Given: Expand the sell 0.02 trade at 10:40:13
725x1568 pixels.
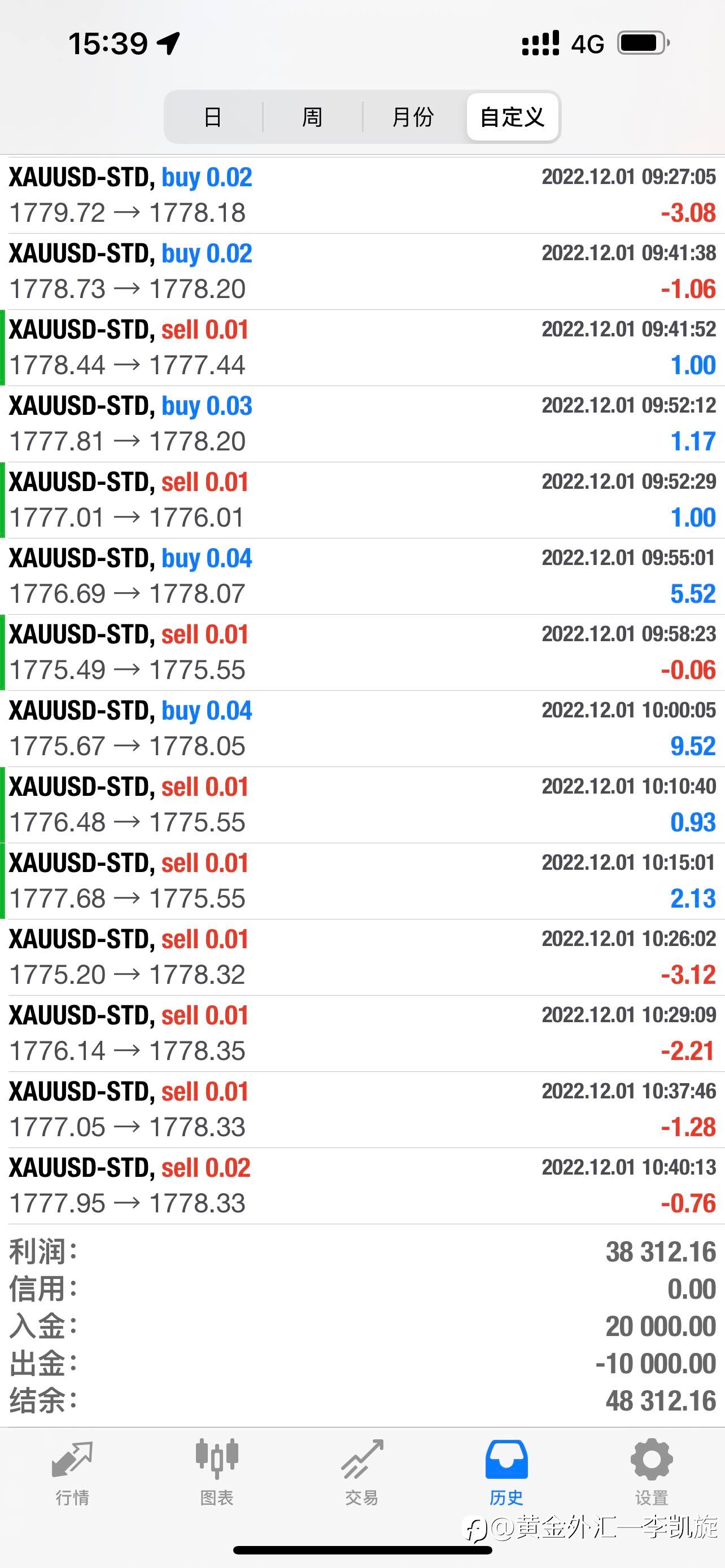Looking at the screenshot, I should pos(362,1186).
